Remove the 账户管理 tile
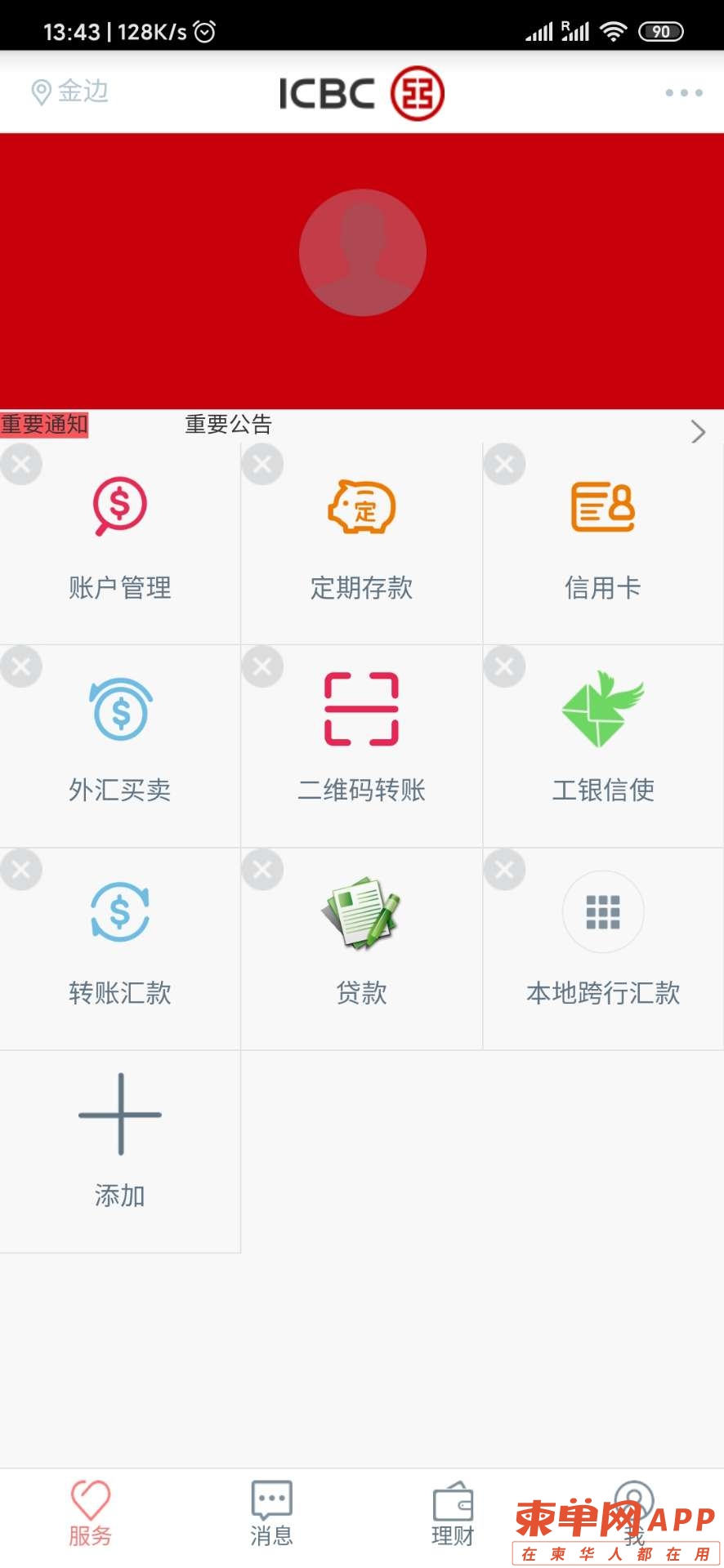 pyautogui.click(x=20, y=465)
